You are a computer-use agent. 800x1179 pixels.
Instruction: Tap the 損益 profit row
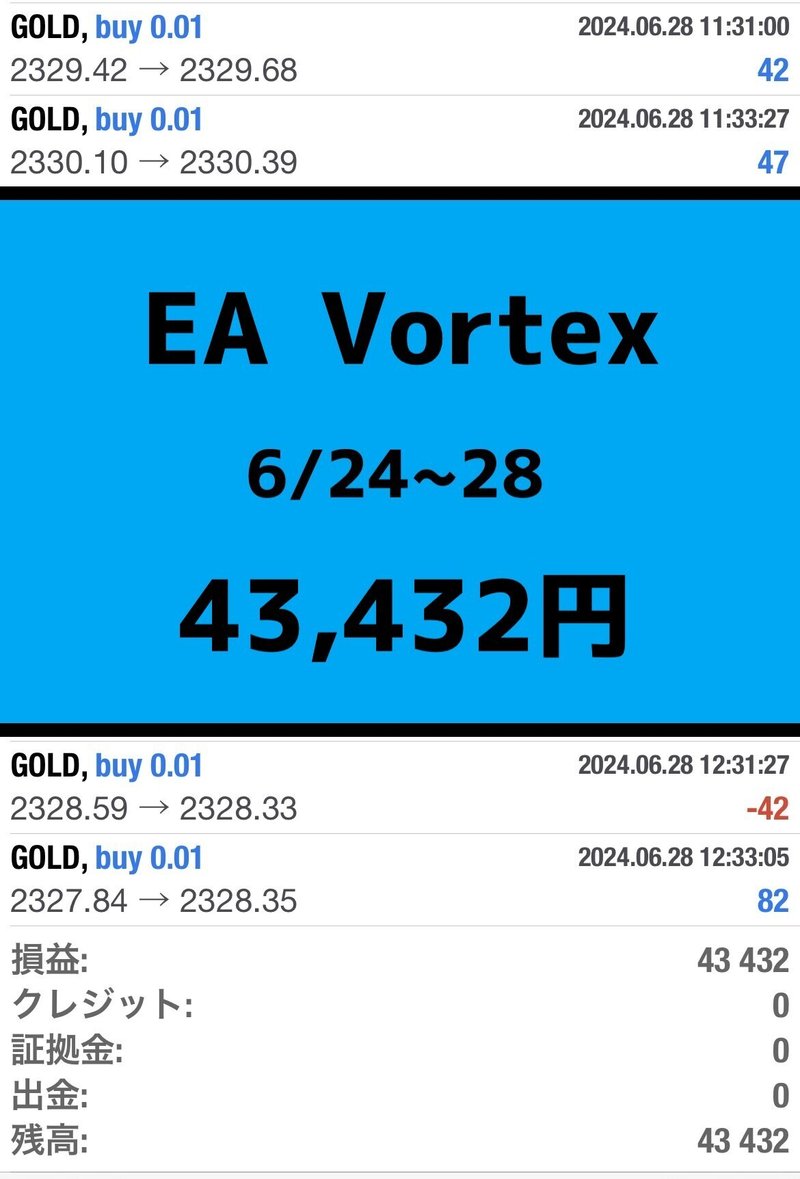point(400,960)
